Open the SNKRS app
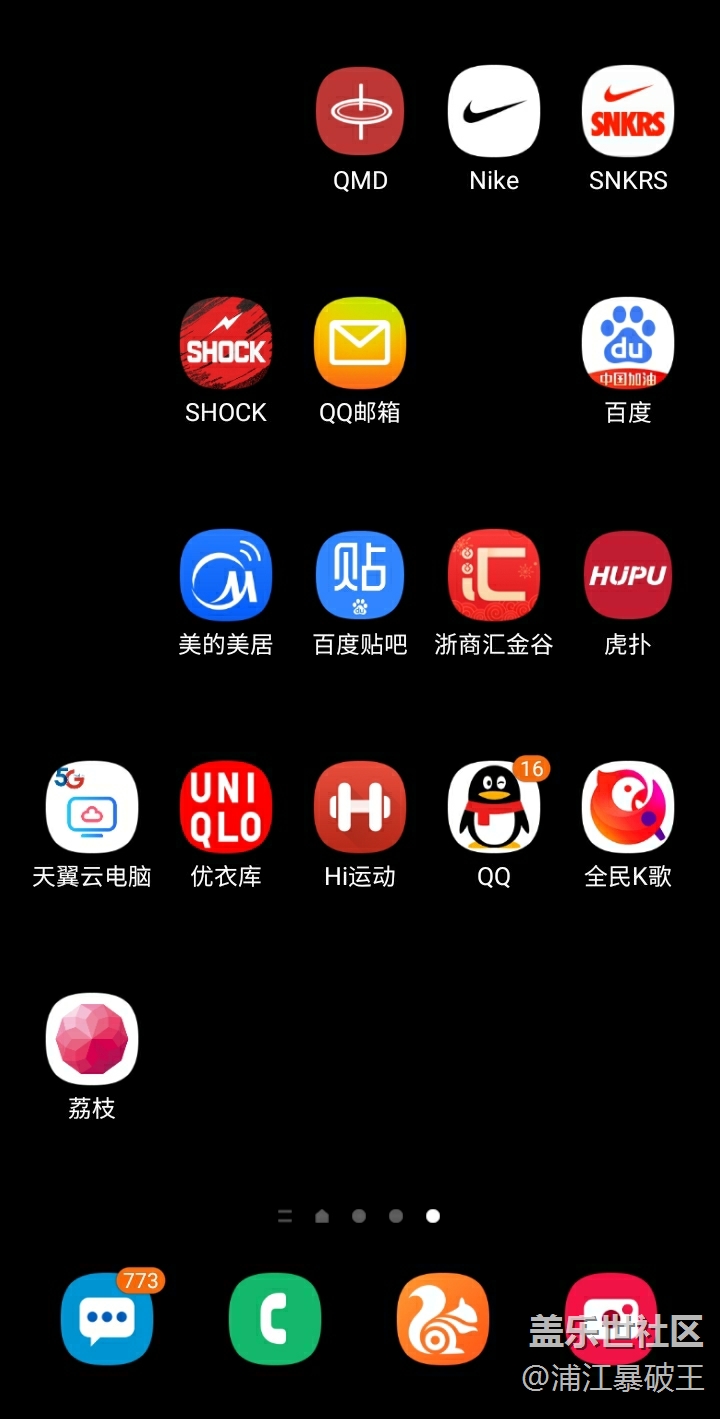720x1419 pixels. click(x=628, y=111)
